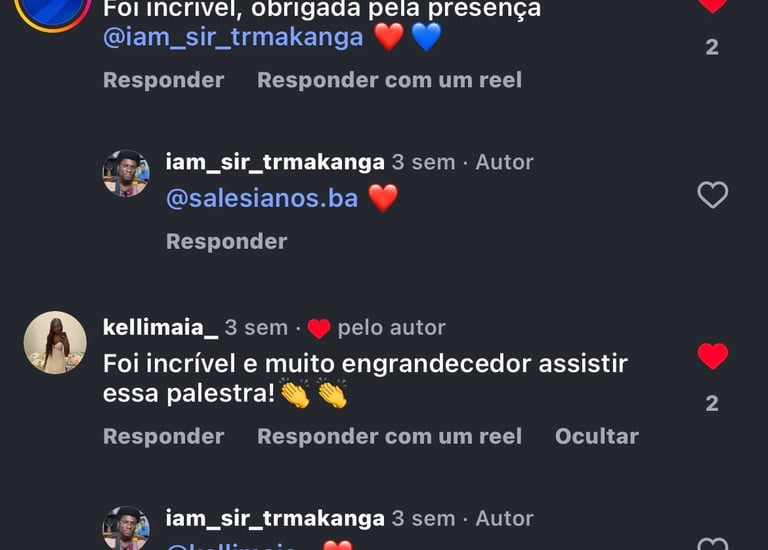Tap Responder under kellimaia_'s comment

(163, 436)
